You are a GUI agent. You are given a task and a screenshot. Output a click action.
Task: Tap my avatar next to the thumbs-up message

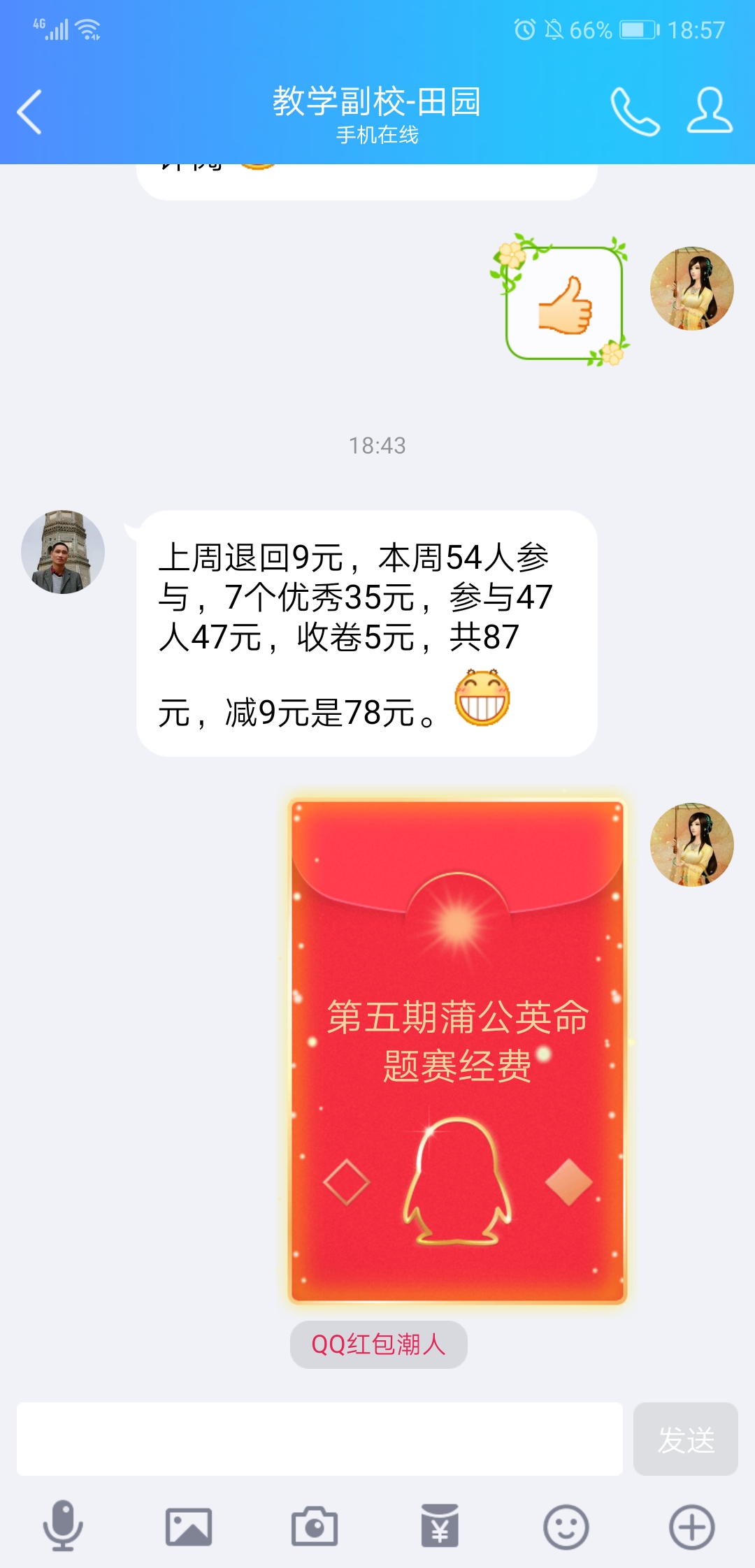[x=691, y=289]
